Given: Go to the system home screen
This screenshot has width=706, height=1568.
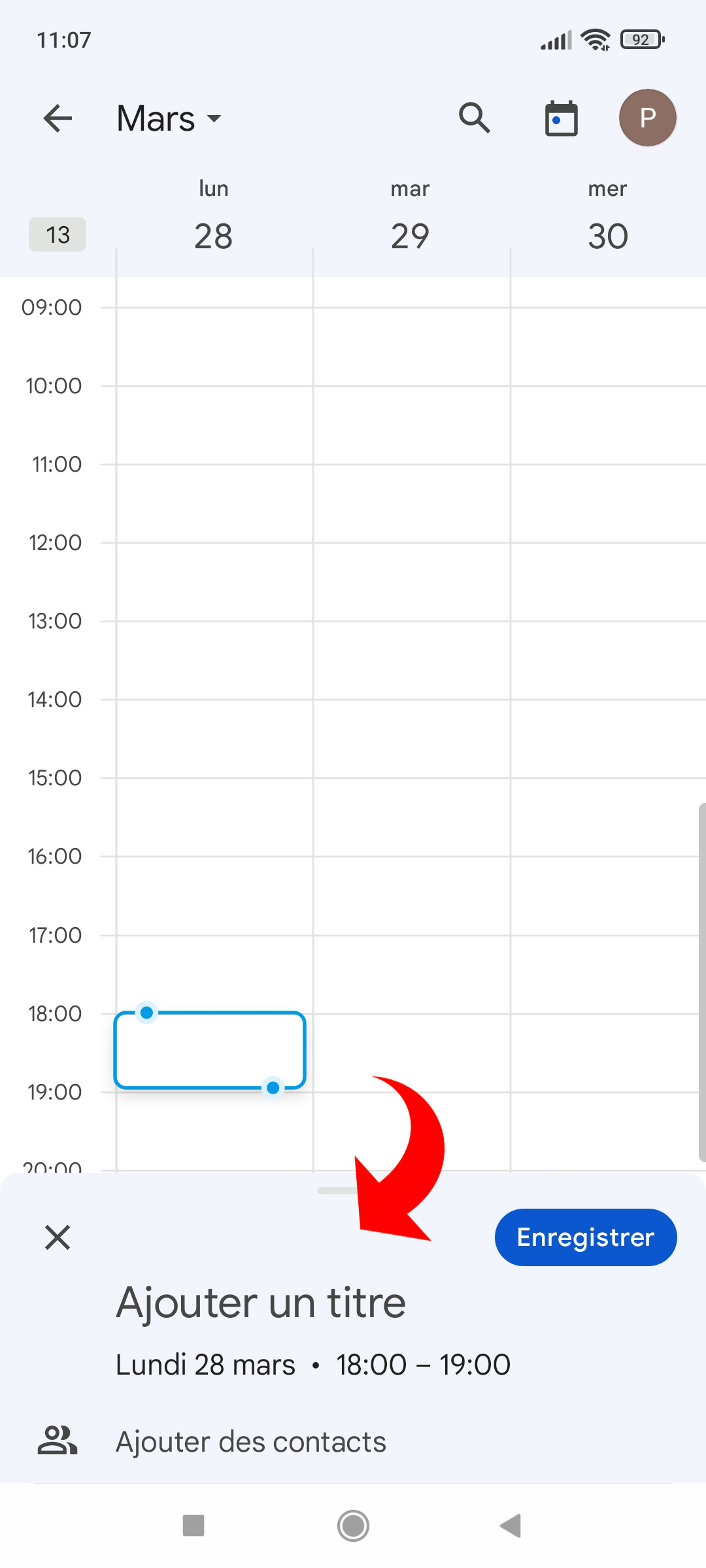Looking at the screenshot, I should (353, 1526).
